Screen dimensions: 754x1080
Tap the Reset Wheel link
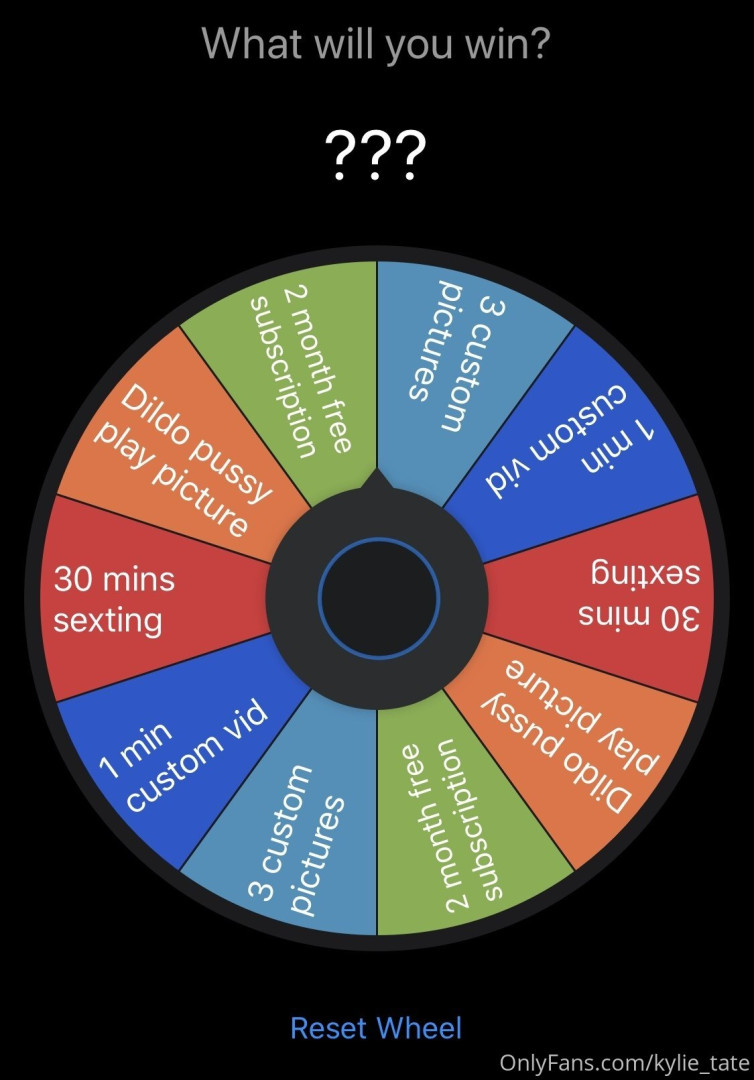click(376, 1027)
